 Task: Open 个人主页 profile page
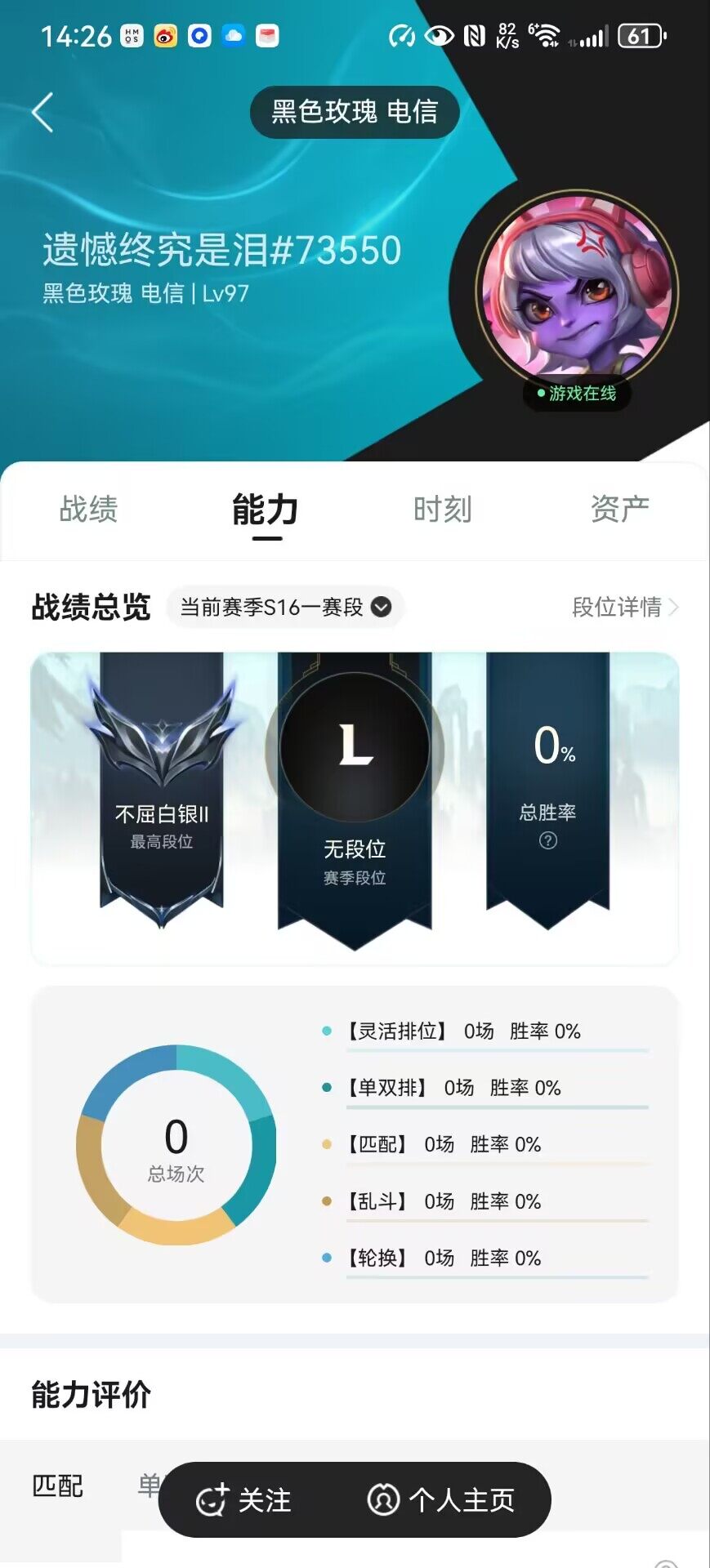coord(441,1499)
